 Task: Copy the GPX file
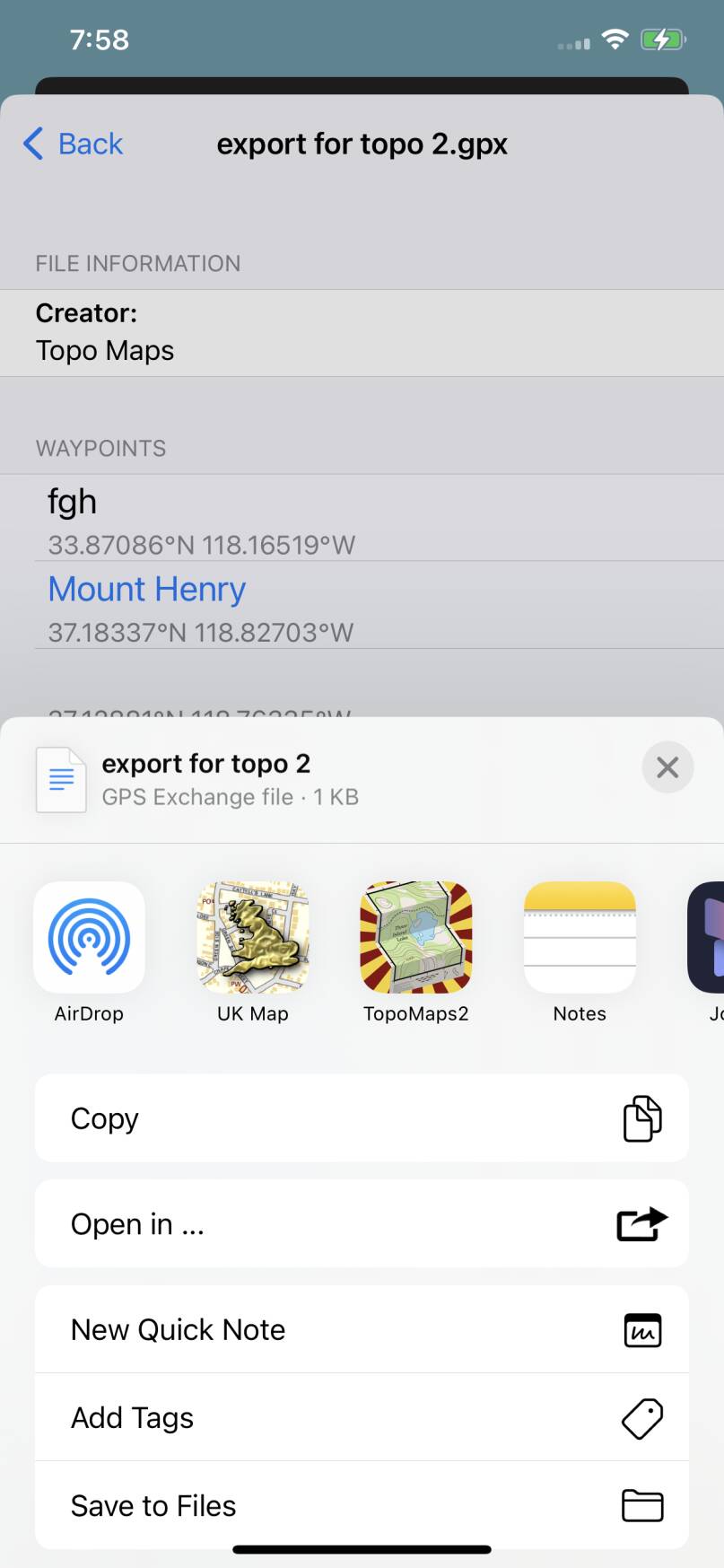(x=362, y=1118)
